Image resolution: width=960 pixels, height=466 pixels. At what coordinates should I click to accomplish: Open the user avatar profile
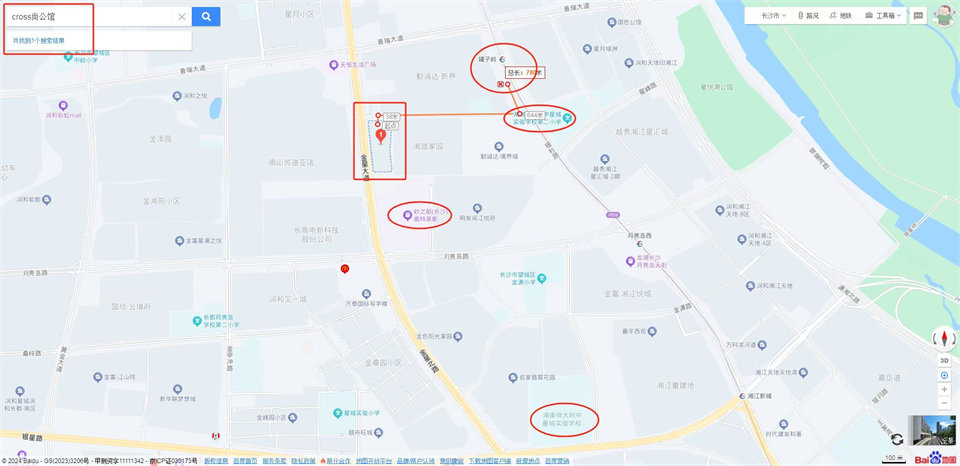click(x=943, y=13)
